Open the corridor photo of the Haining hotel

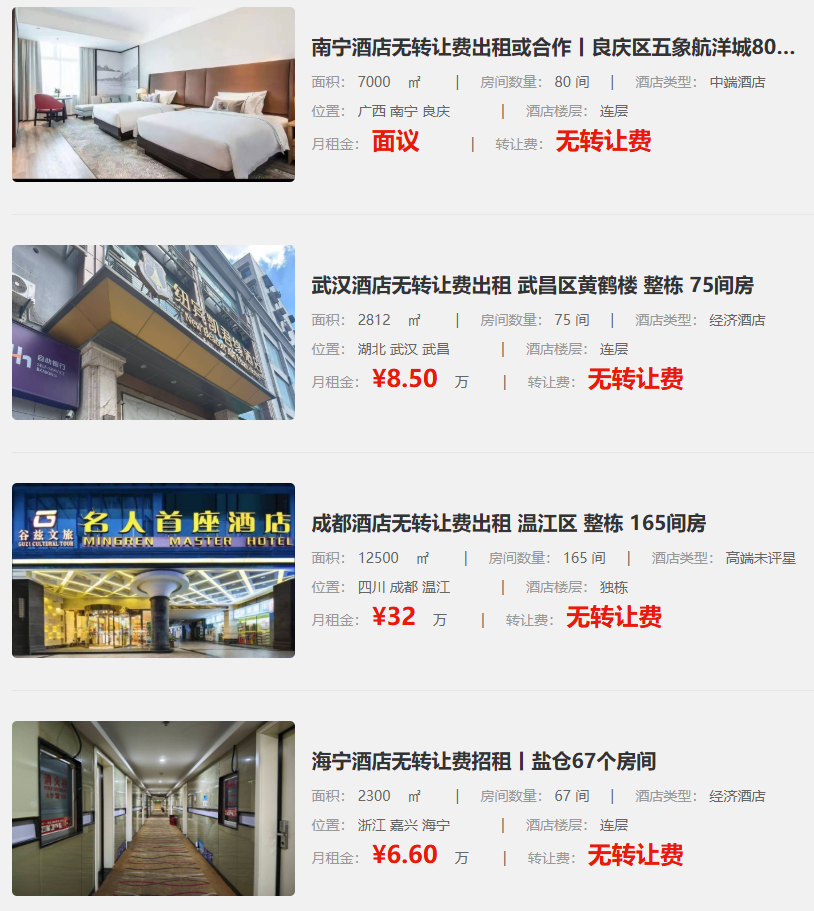click(151, 808)
